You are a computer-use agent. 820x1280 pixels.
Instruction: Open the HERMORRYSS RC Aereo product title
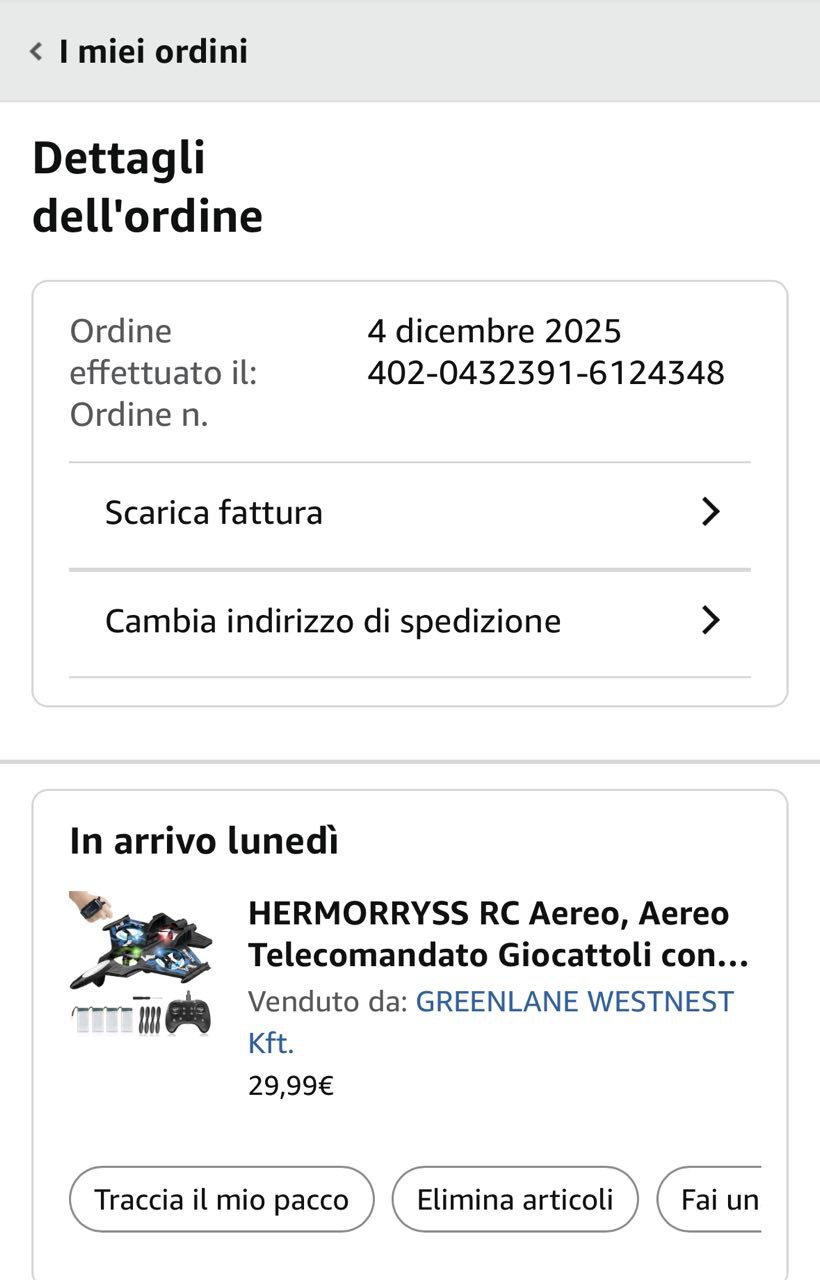click(497, 934)
